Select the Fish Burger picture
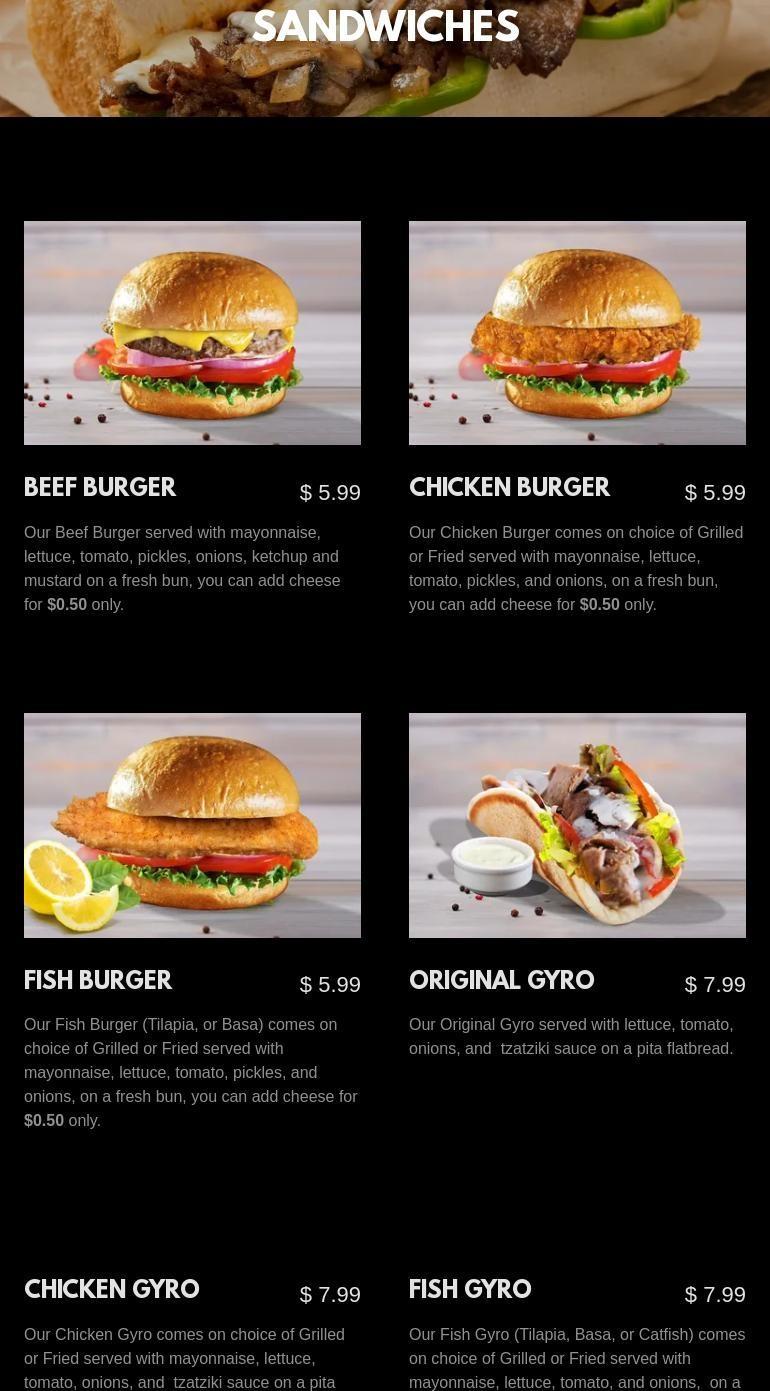Image resolution: width=770 pixels, height=1391 pixels. click(x=192, y=825)
